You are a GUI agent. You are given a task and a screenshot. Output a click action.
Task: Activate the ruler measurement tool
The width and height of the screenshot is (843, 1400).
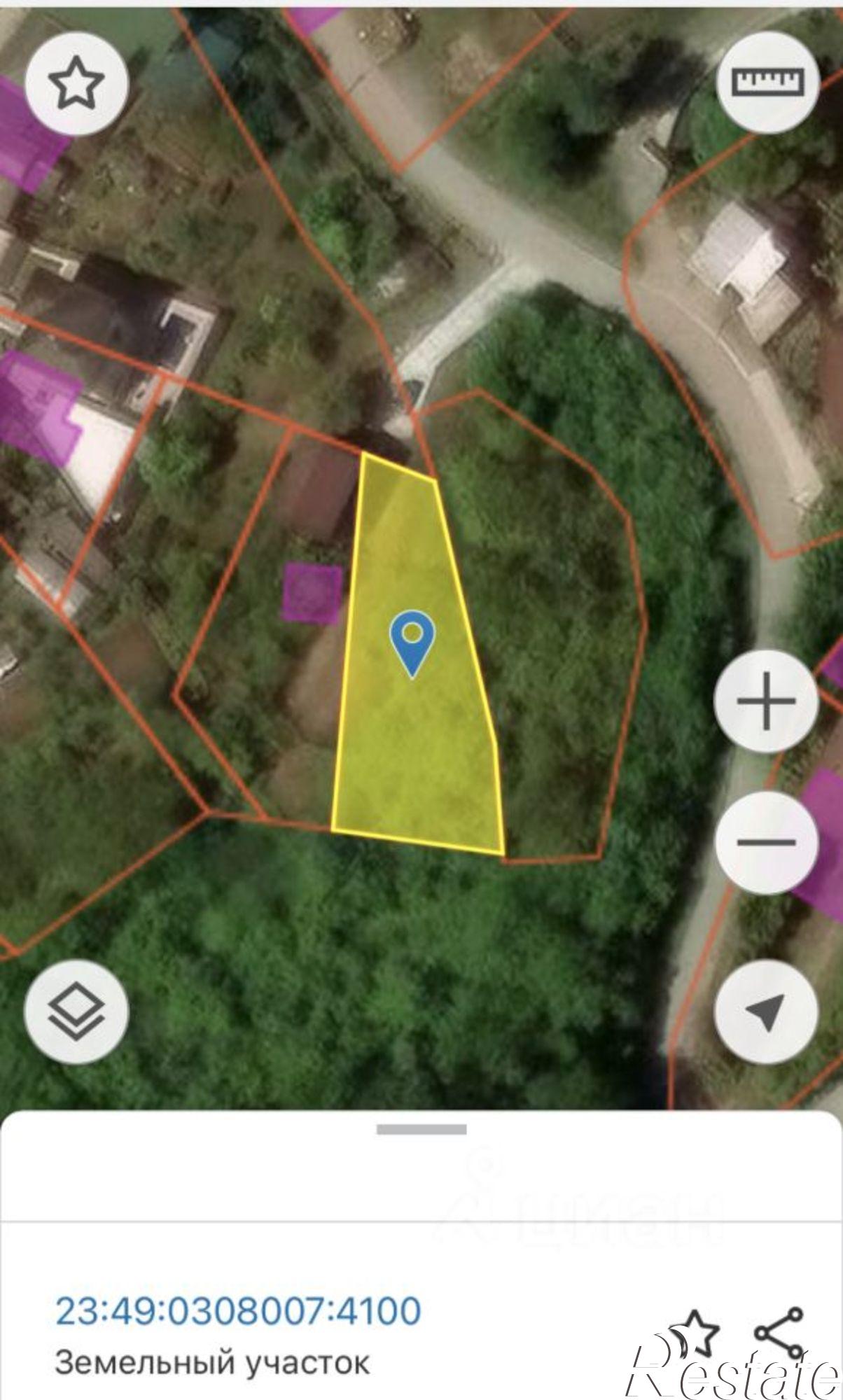pos(768,83)
